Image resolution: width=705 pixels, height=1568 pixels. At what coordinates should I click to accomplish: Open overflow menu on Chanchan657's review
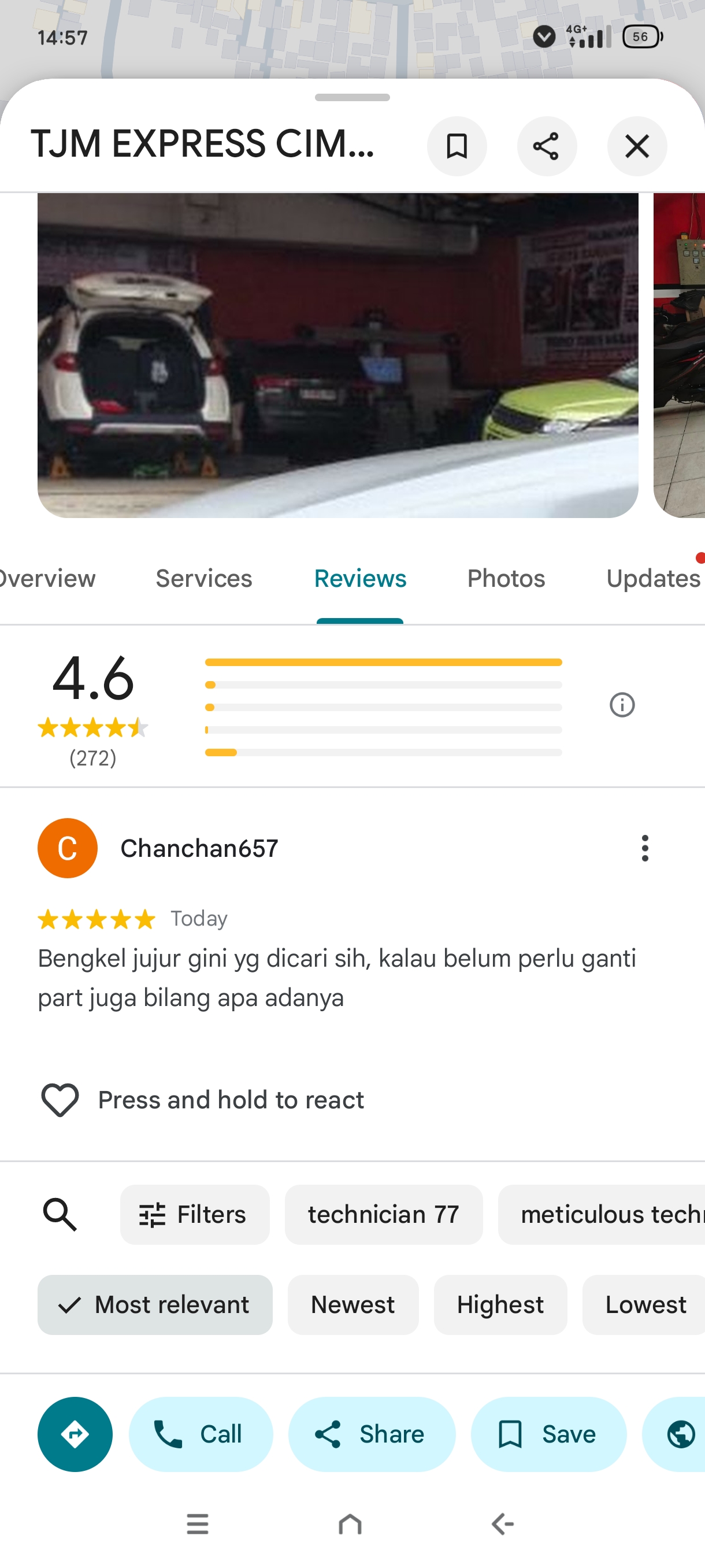[645, 848]
